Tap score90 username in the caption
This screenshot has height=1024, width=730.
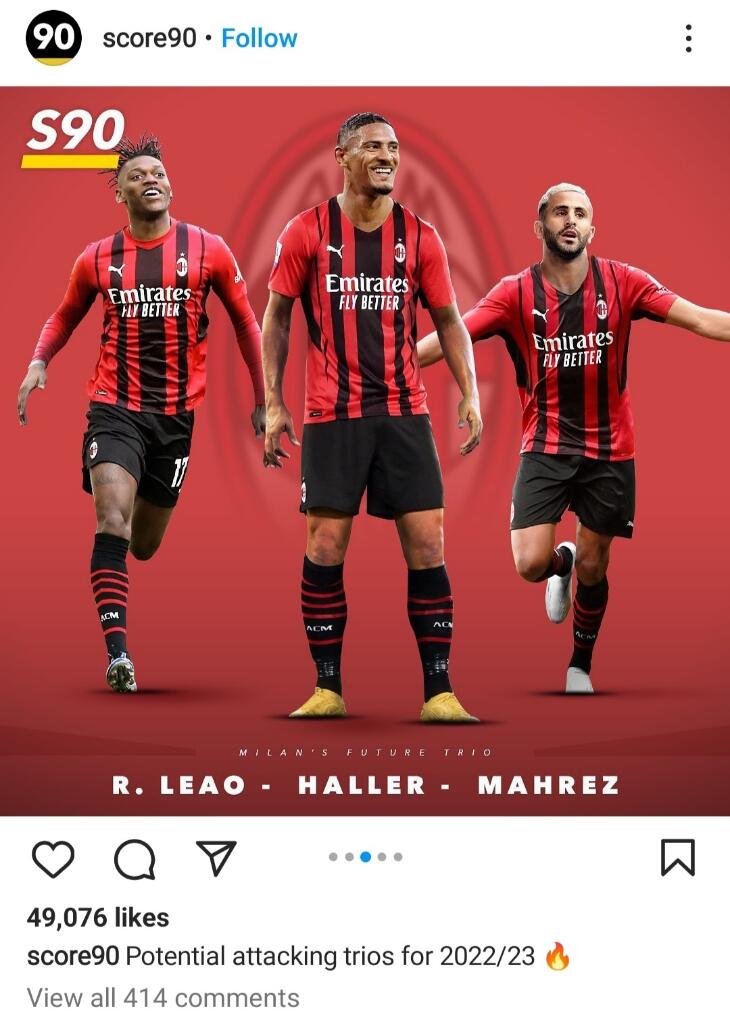73,956
